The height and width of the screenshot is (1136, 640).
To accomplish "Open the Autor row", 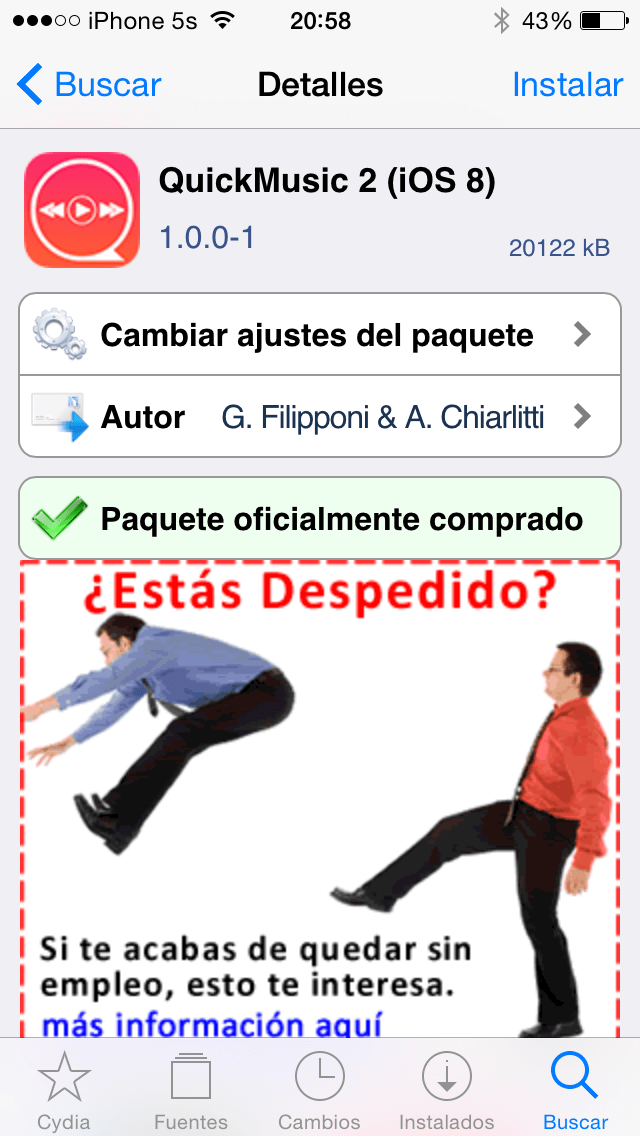I will click(x=320, y=416).
